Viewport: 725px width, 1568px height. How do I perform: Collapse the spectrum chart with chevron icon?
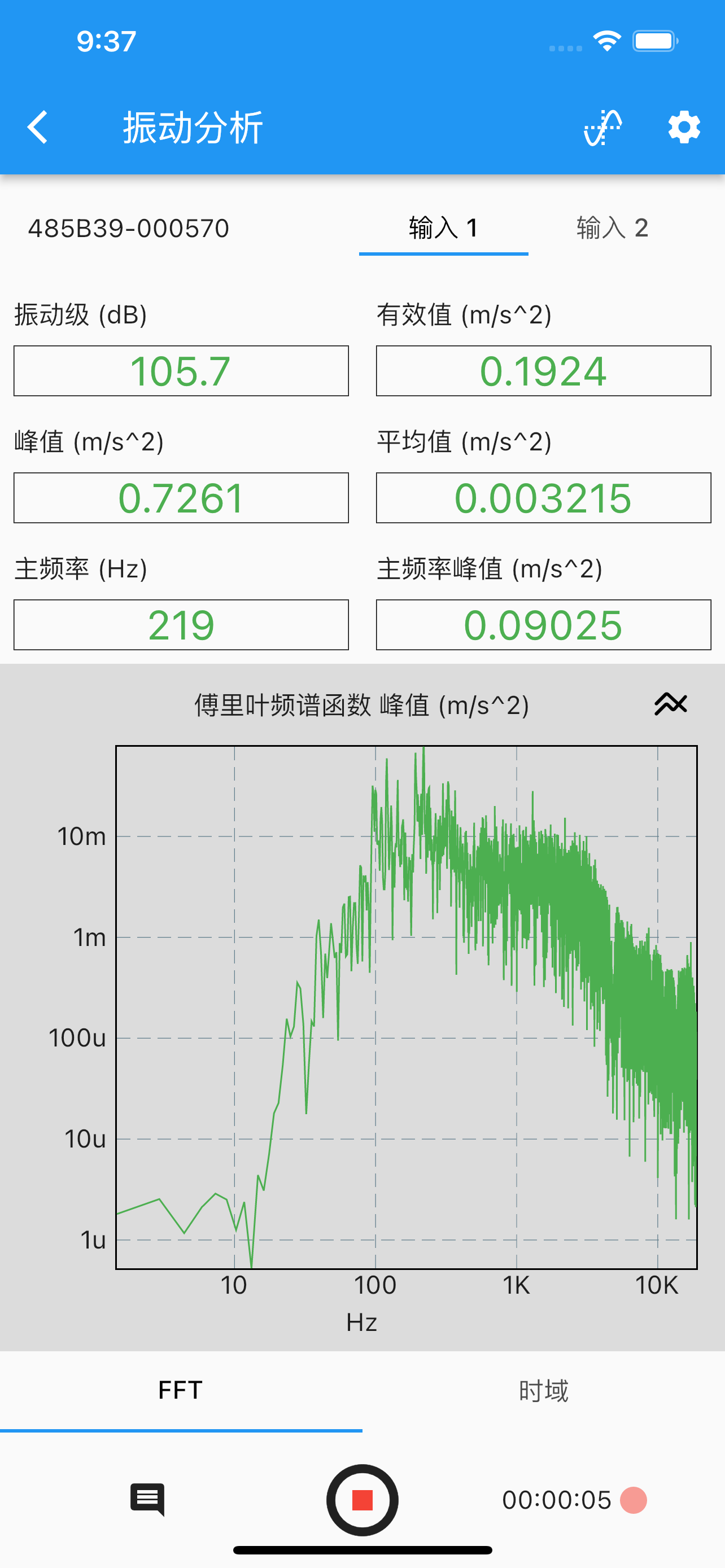671,704
